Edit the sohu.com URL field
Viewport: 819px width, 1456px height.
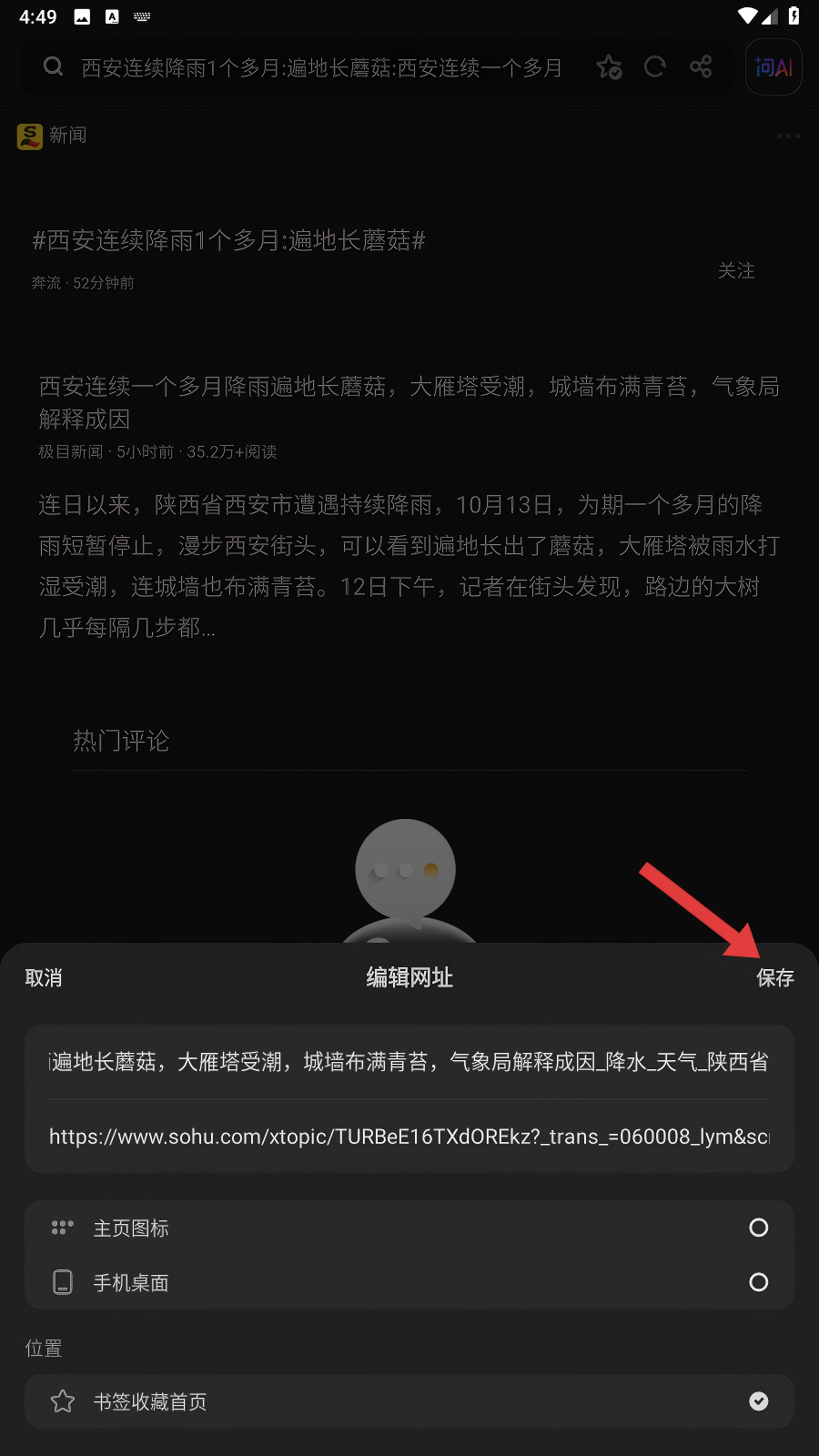pos(409,1137)
